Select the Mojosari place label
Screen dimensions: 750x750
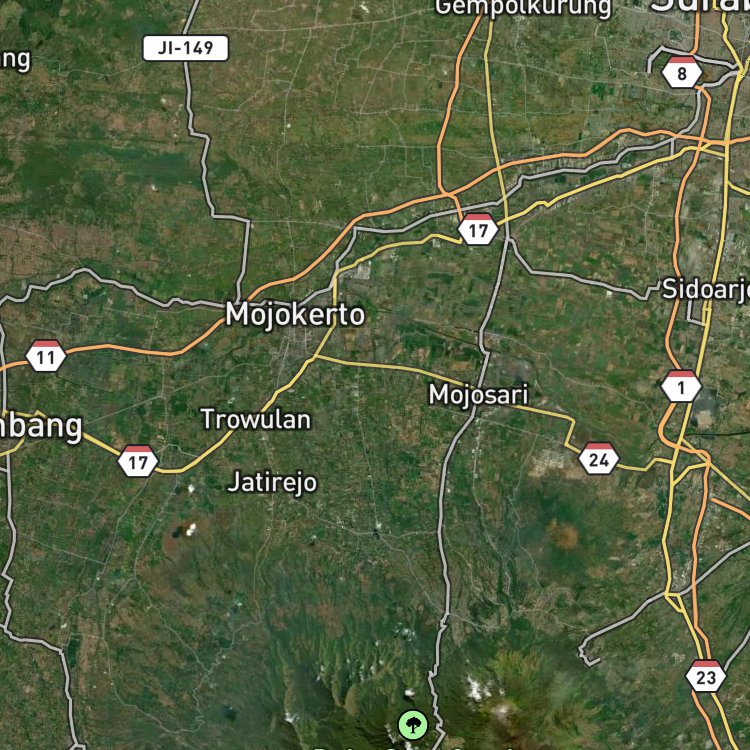coord(478,395)
